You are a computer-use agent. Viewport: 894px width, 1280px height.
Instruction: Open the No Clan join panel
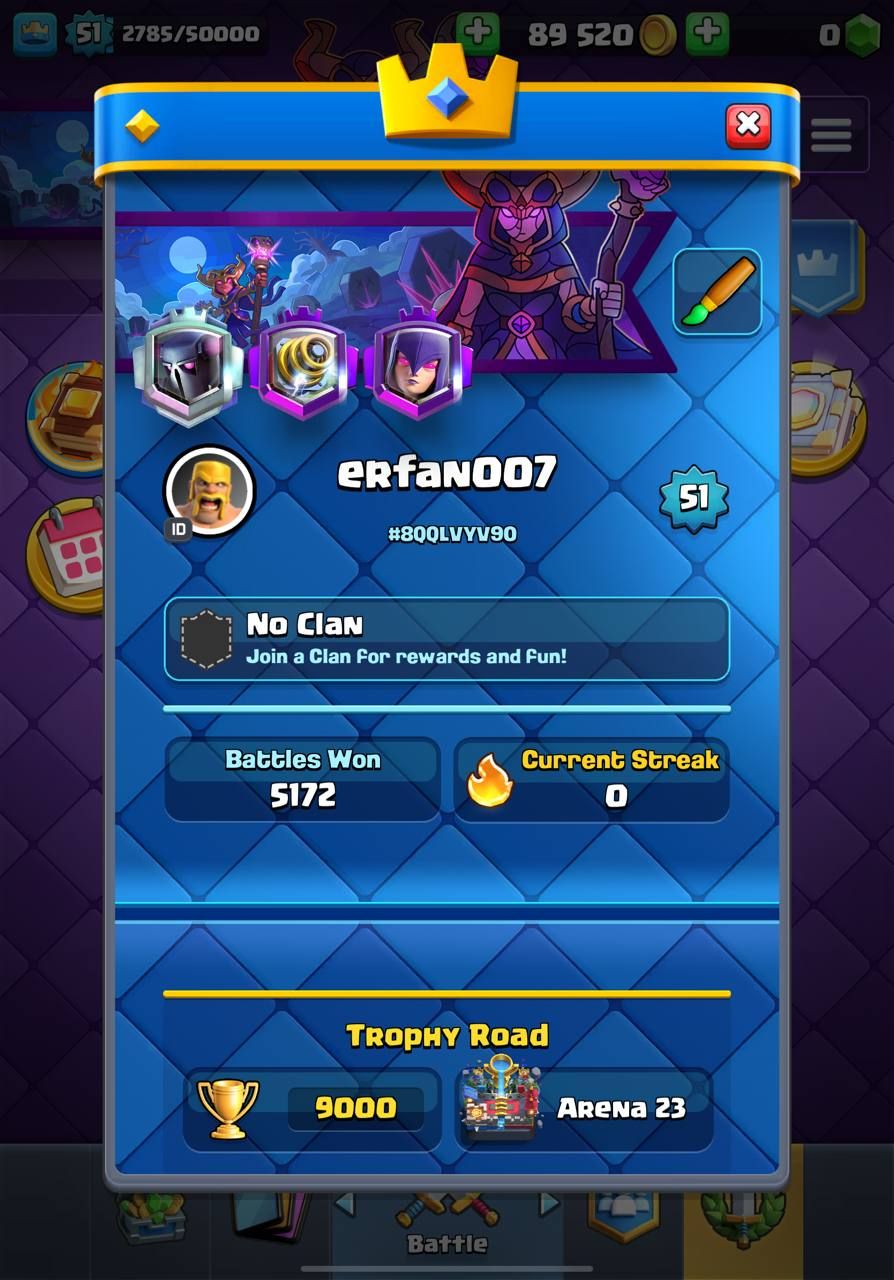446,639
